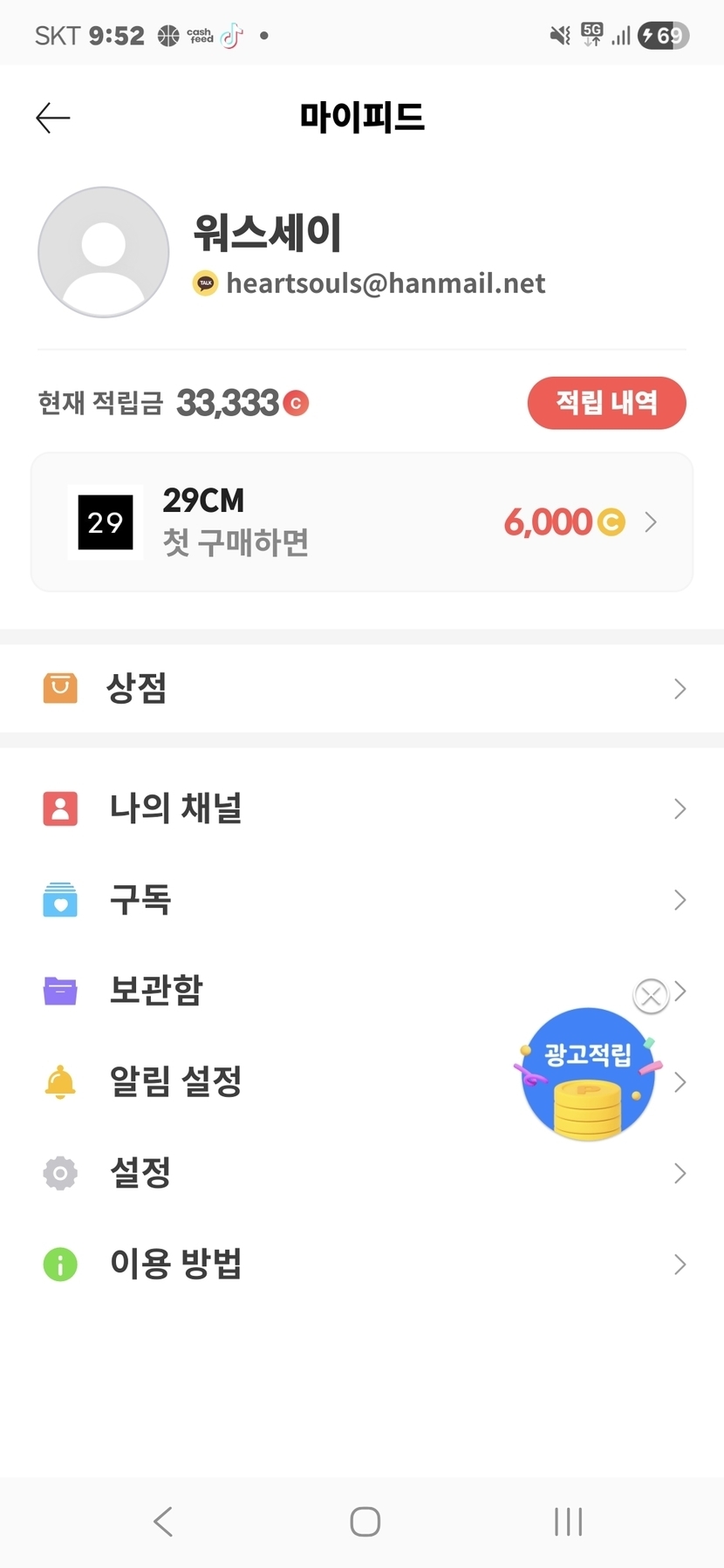724x1568 pixels.
Task: Go back using the top arrow
Action: tap(52, 118)
